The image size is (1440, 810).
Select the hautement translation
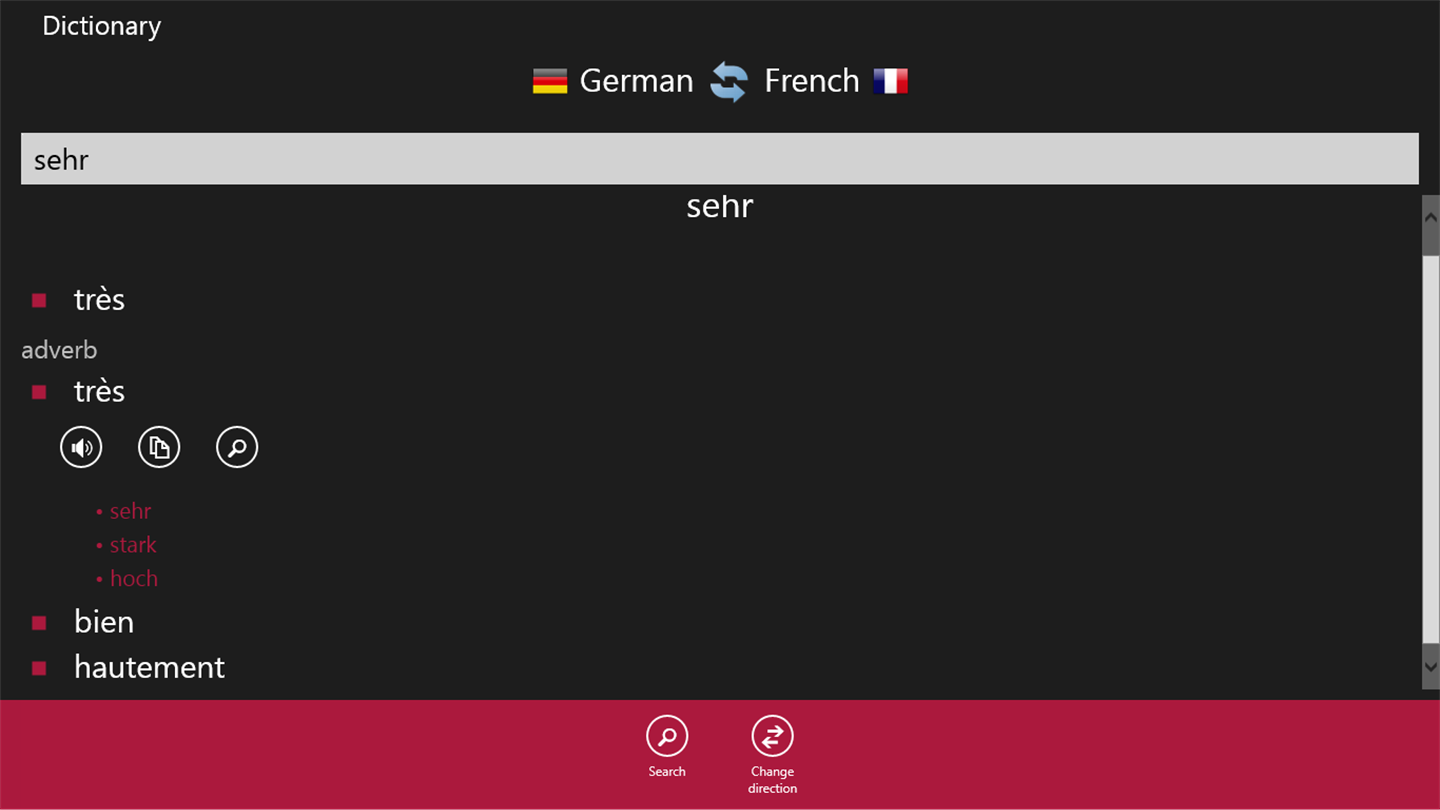149,667
